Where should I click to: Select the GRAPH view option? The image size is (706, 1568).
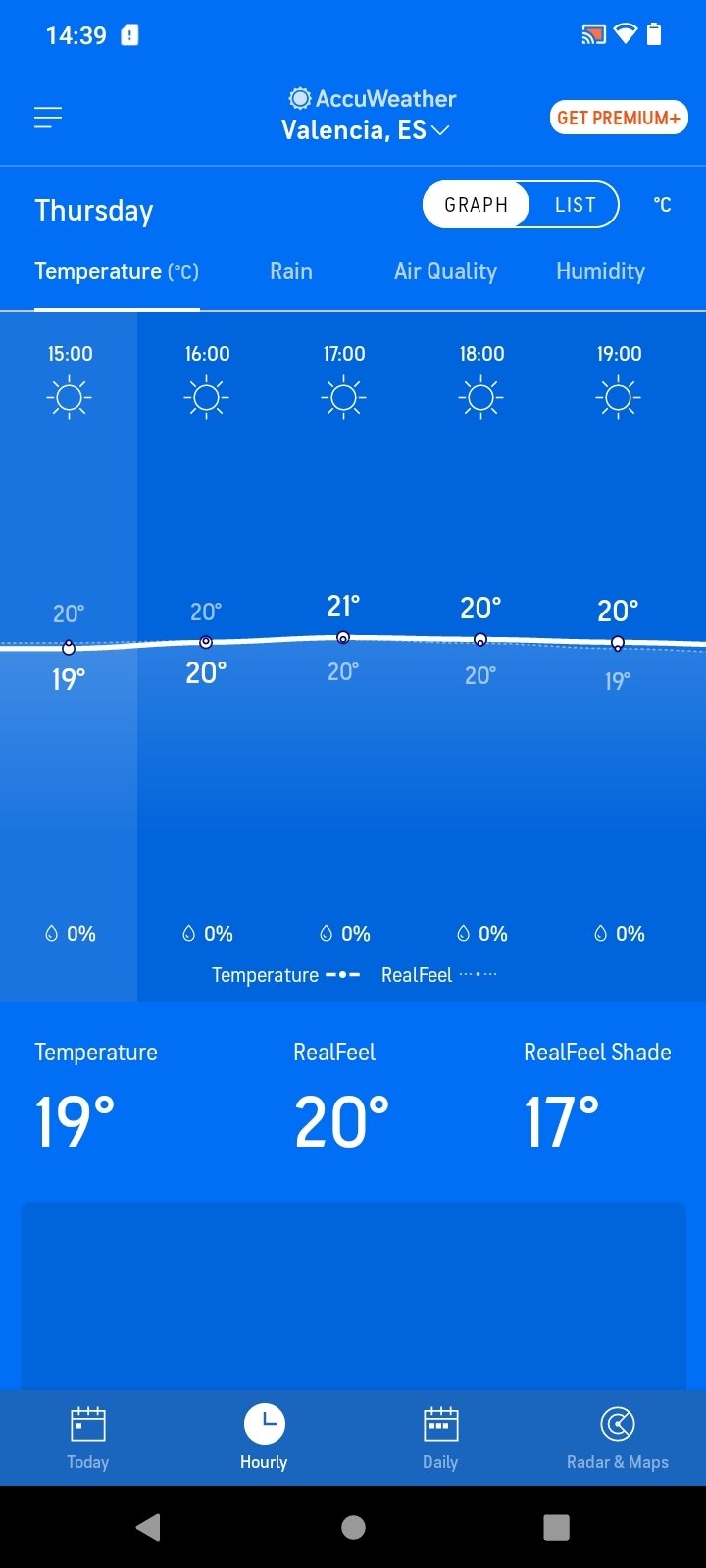pos(477,205)
